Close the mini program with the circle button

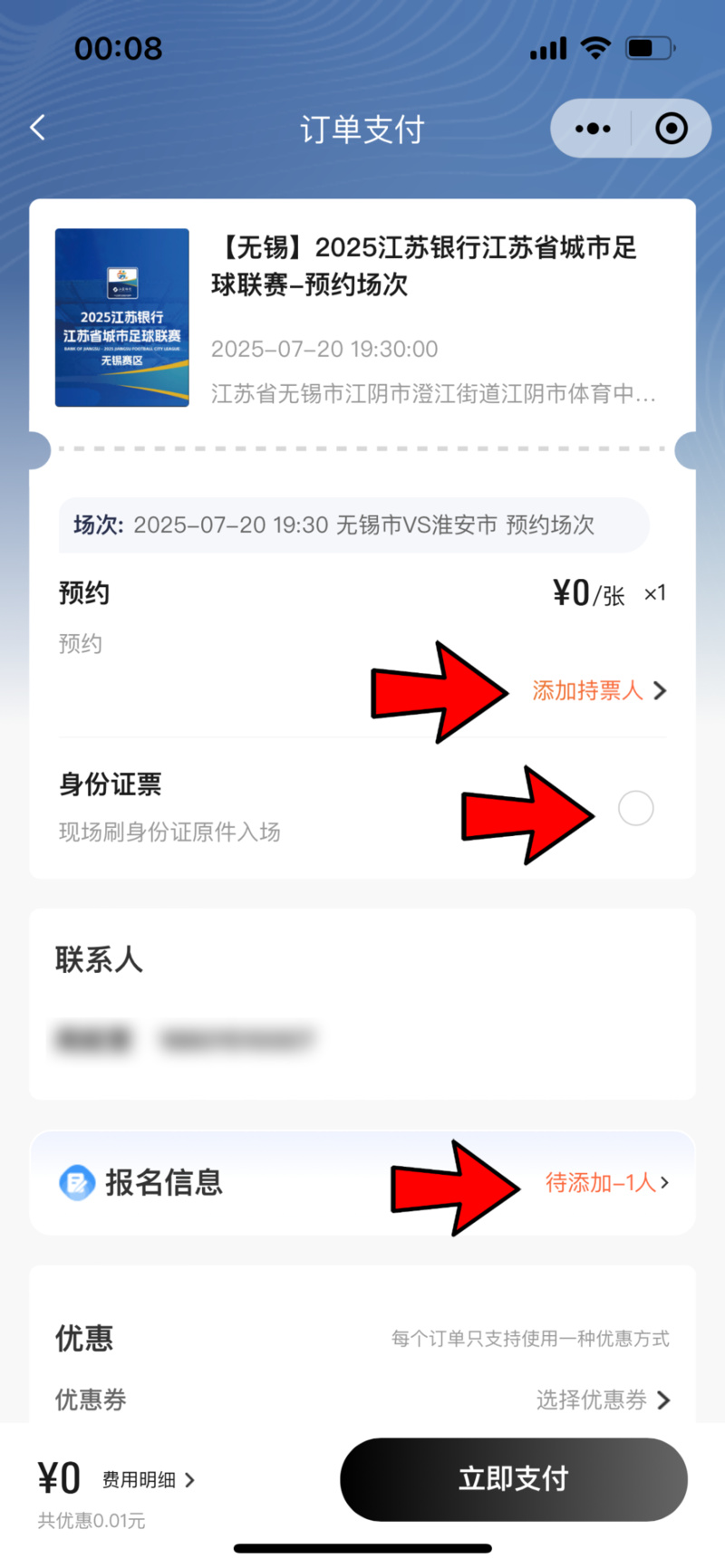[671, 129]
